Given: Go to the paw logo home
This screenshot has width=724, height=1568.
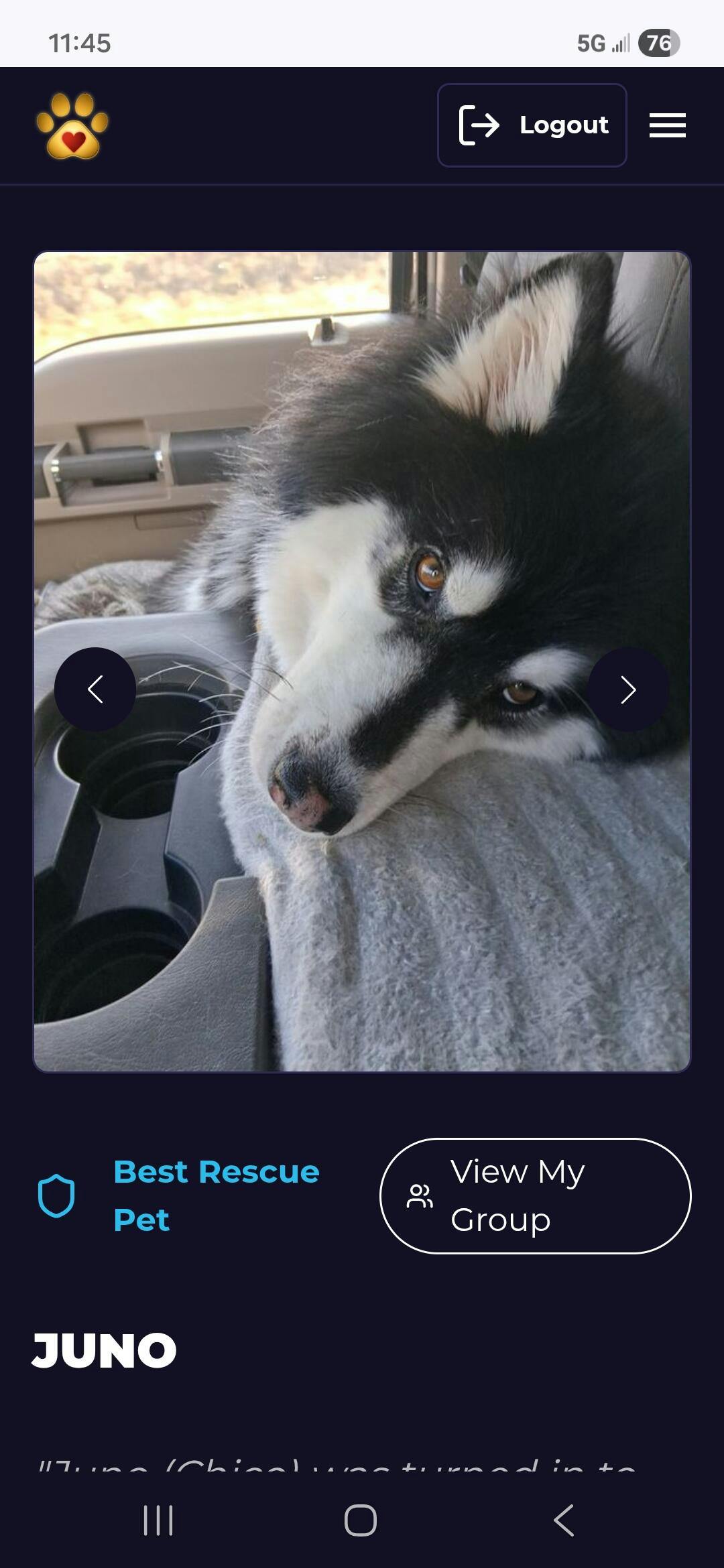Looking at the screenshot, I should coord(72,126).
